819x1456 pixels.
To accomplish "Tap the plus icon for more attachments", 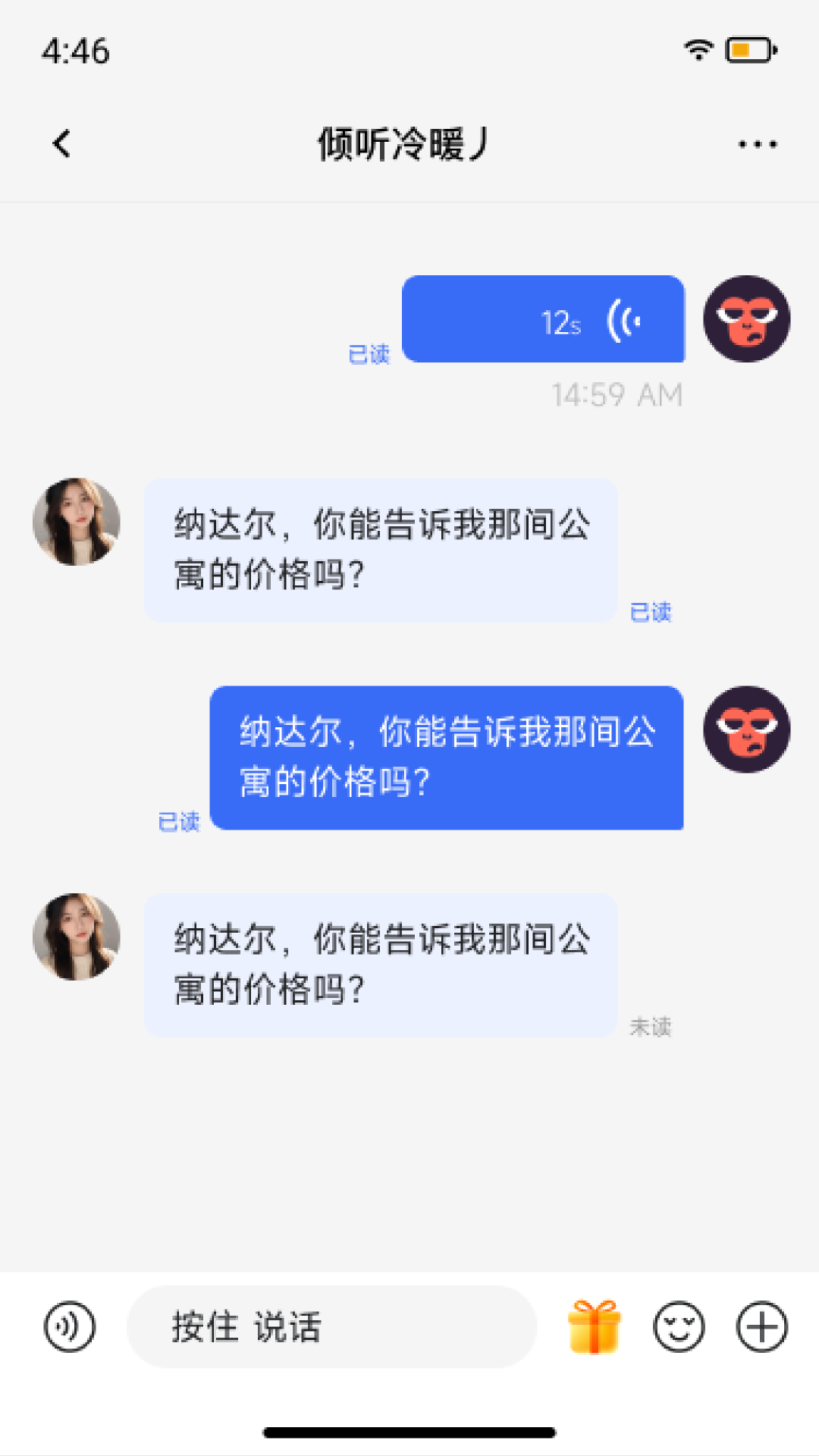I will pos(761,1326).
